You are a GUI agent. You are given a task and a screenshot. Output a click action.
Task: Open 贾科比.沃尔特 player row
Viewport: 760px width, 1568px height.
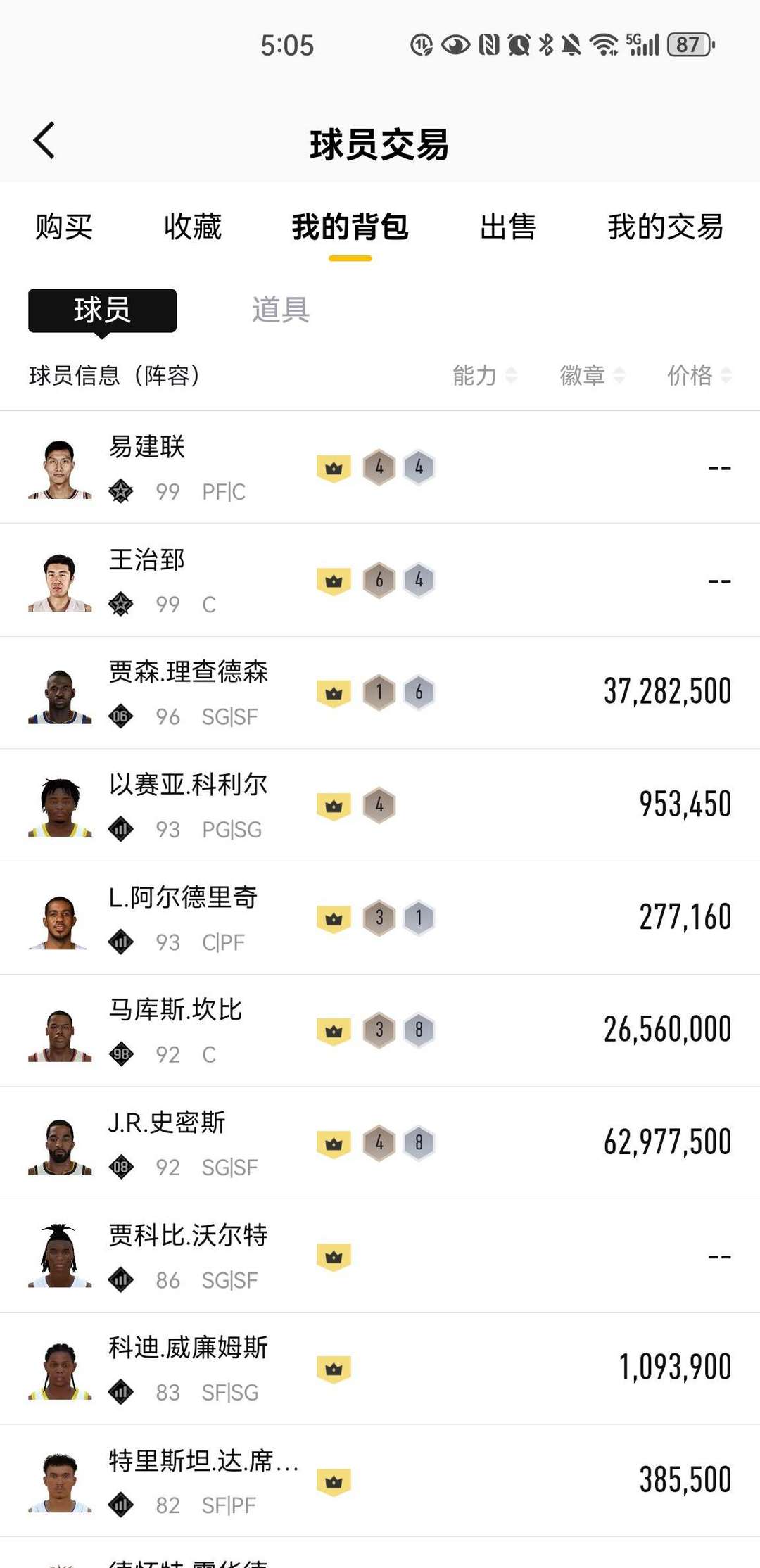pyautogui.click(x=380, y=1256)
